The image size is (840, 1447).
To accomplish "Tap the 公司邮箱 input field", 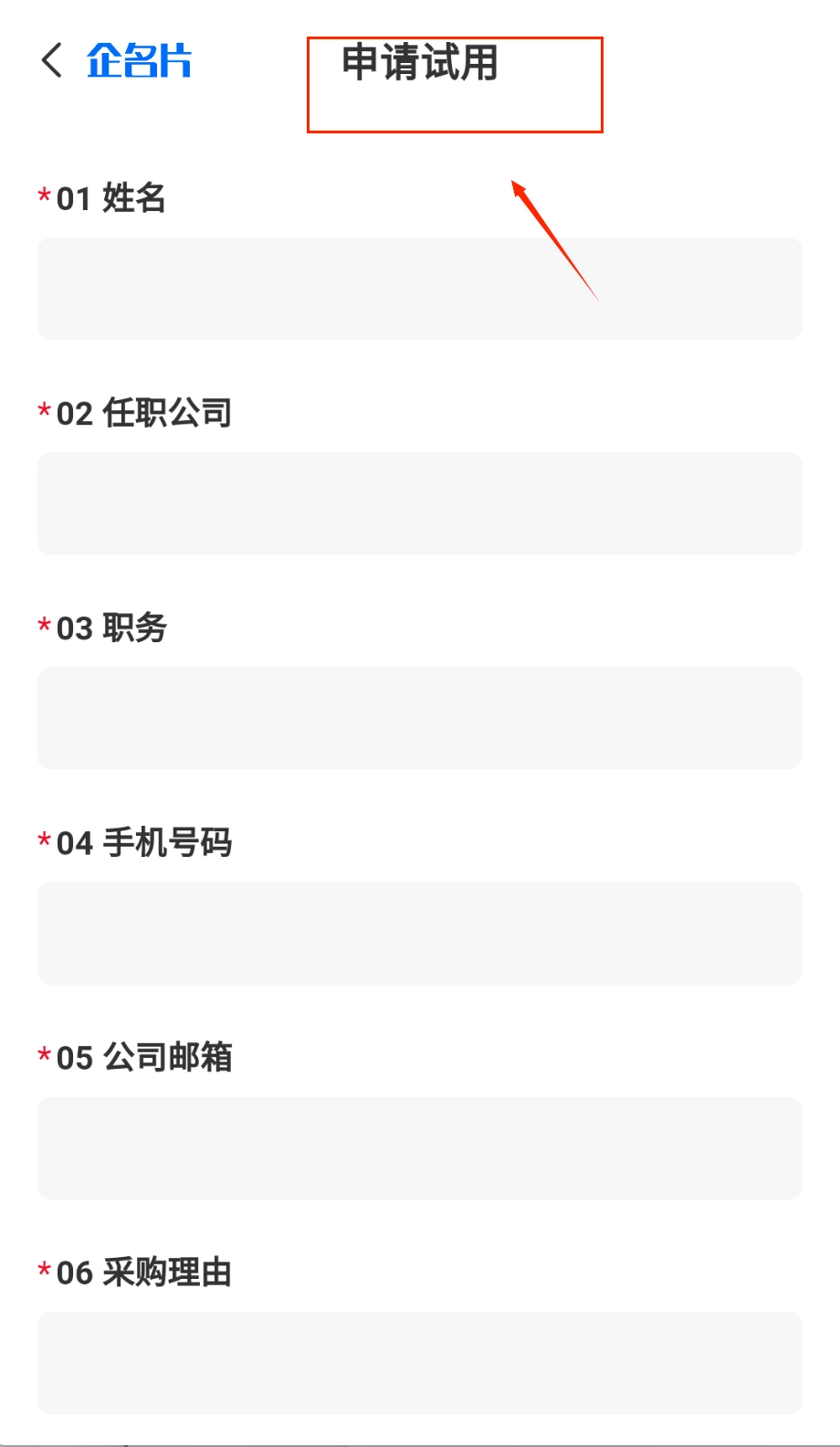I will pos(419,1147).
